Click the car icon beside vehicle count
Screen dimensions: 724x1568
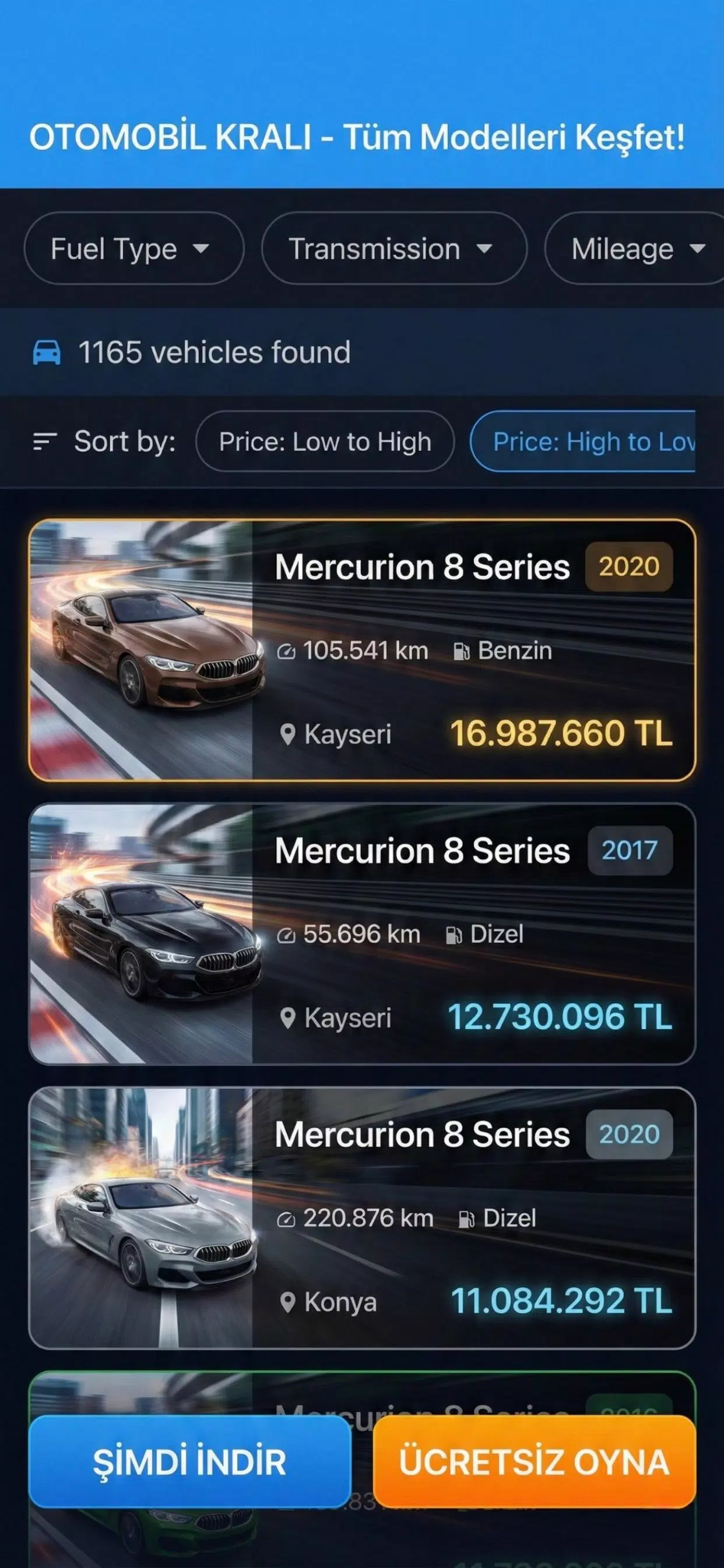48,352
